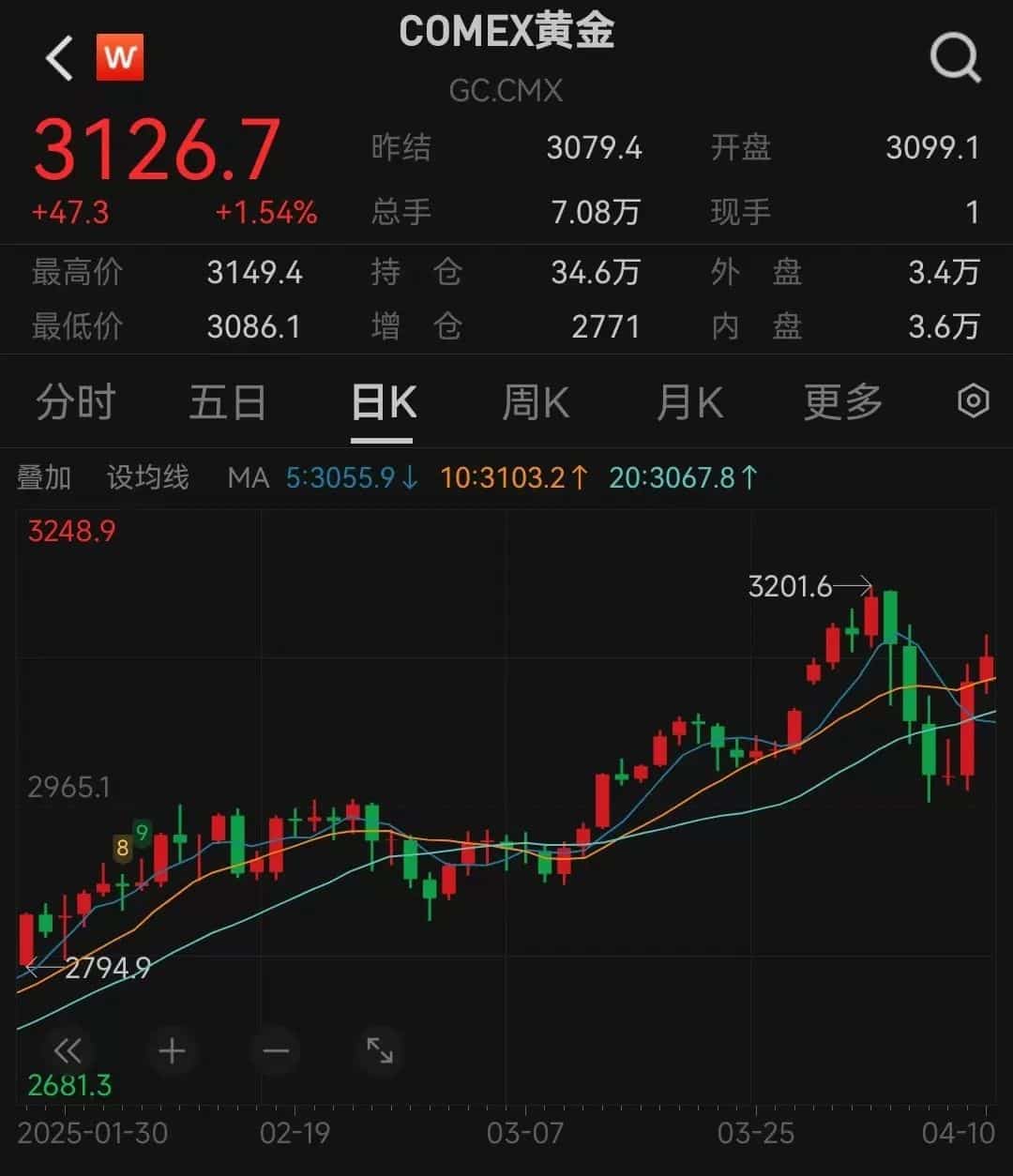Open the 更多 chart period dropdown
Viewport: 1013px width, 1176px height.
click(841, 401)
